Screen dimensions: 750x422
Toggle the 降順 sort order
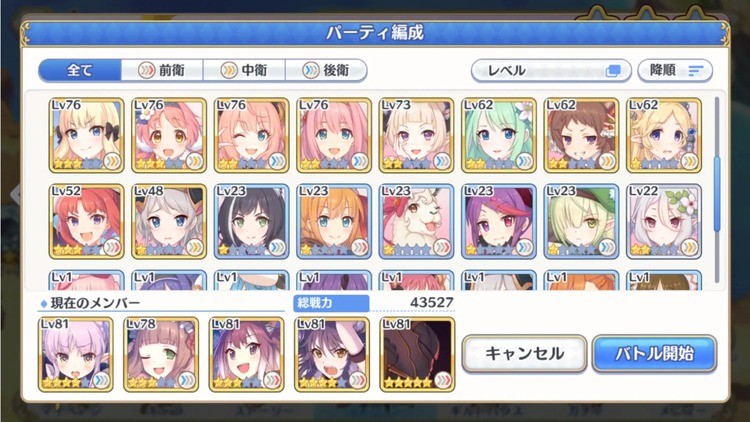[680, 71]
